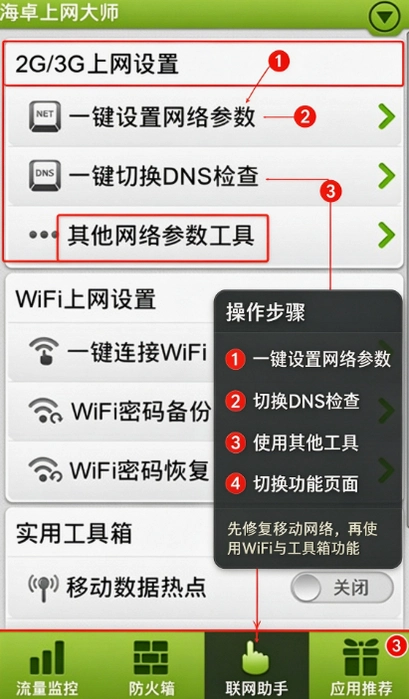Viewport: 409px width, 699px height.
Task: Turn on the 移动数据热点 switch
Action: [x=342, y=588]
